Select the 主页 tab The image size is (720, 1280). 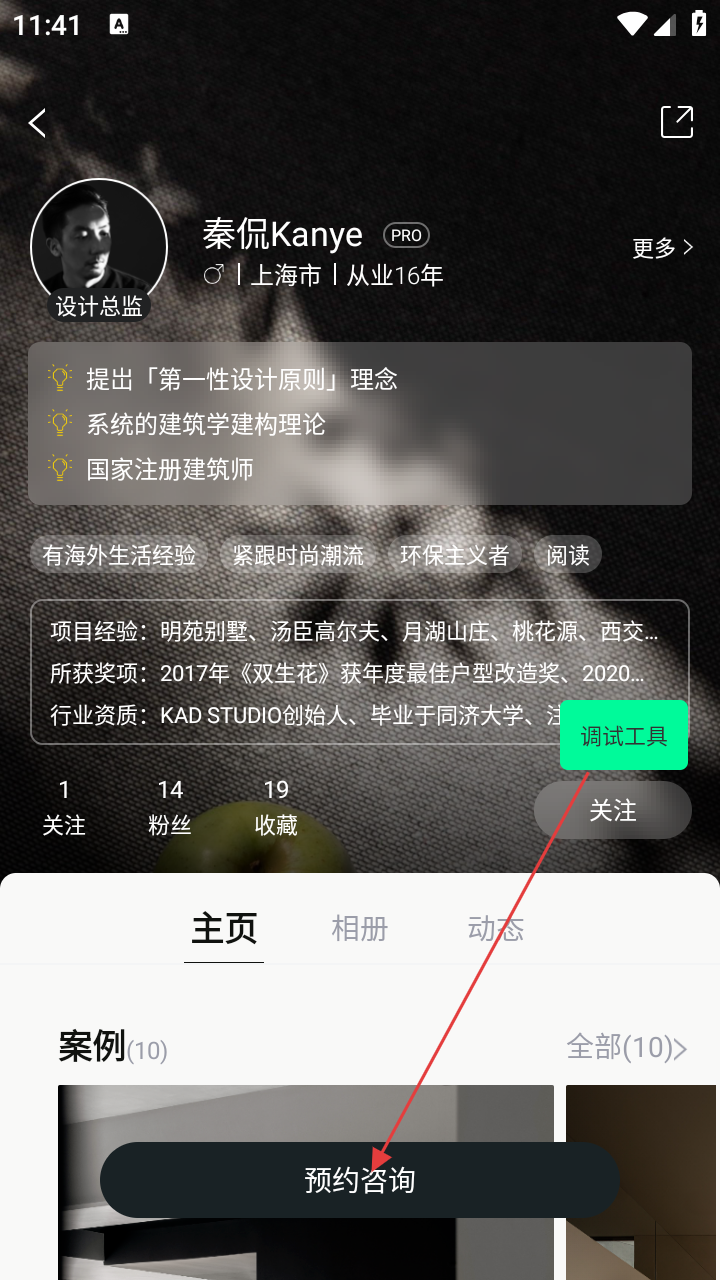click(224, 929)
